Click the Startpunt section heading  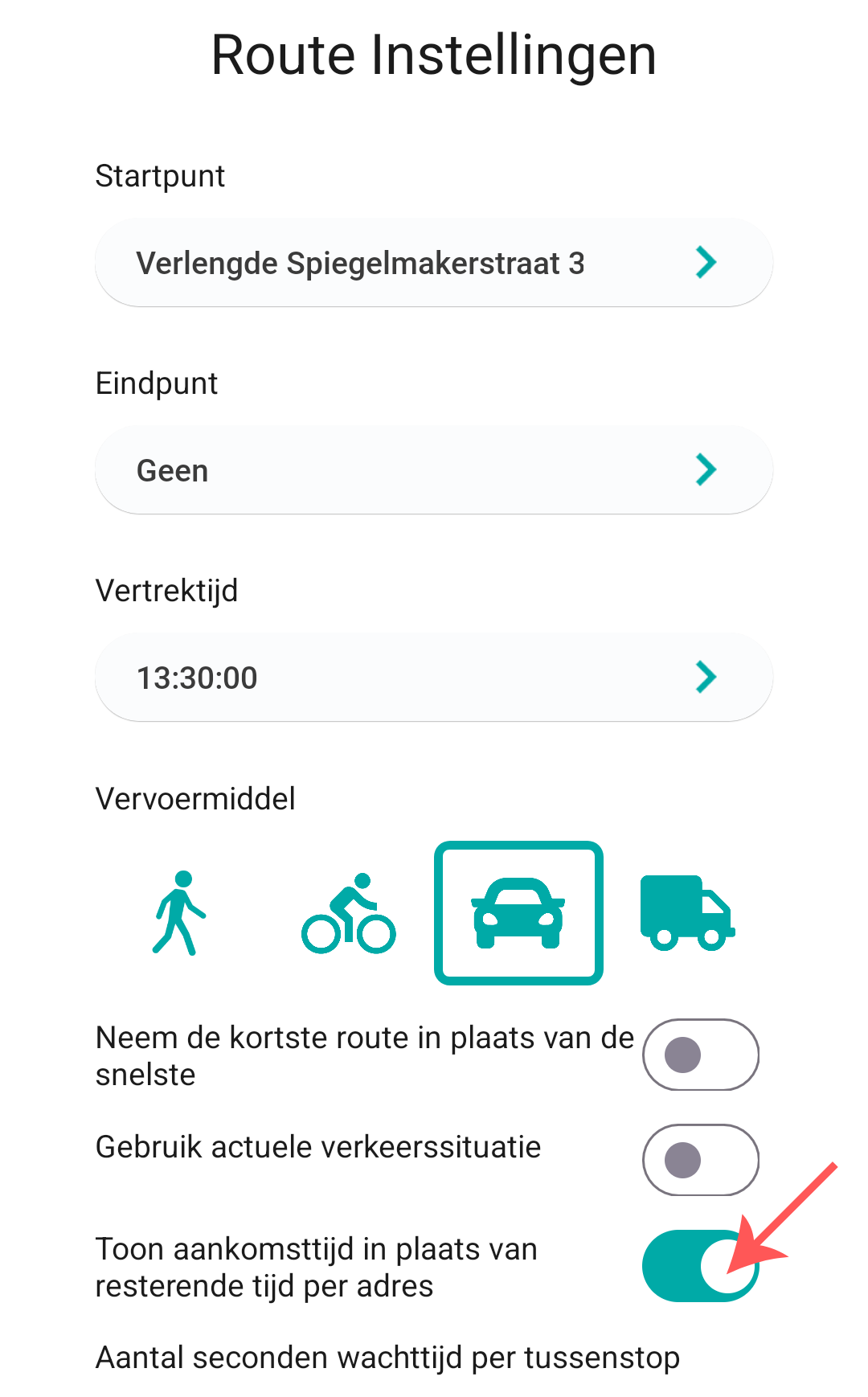point(160,176)
